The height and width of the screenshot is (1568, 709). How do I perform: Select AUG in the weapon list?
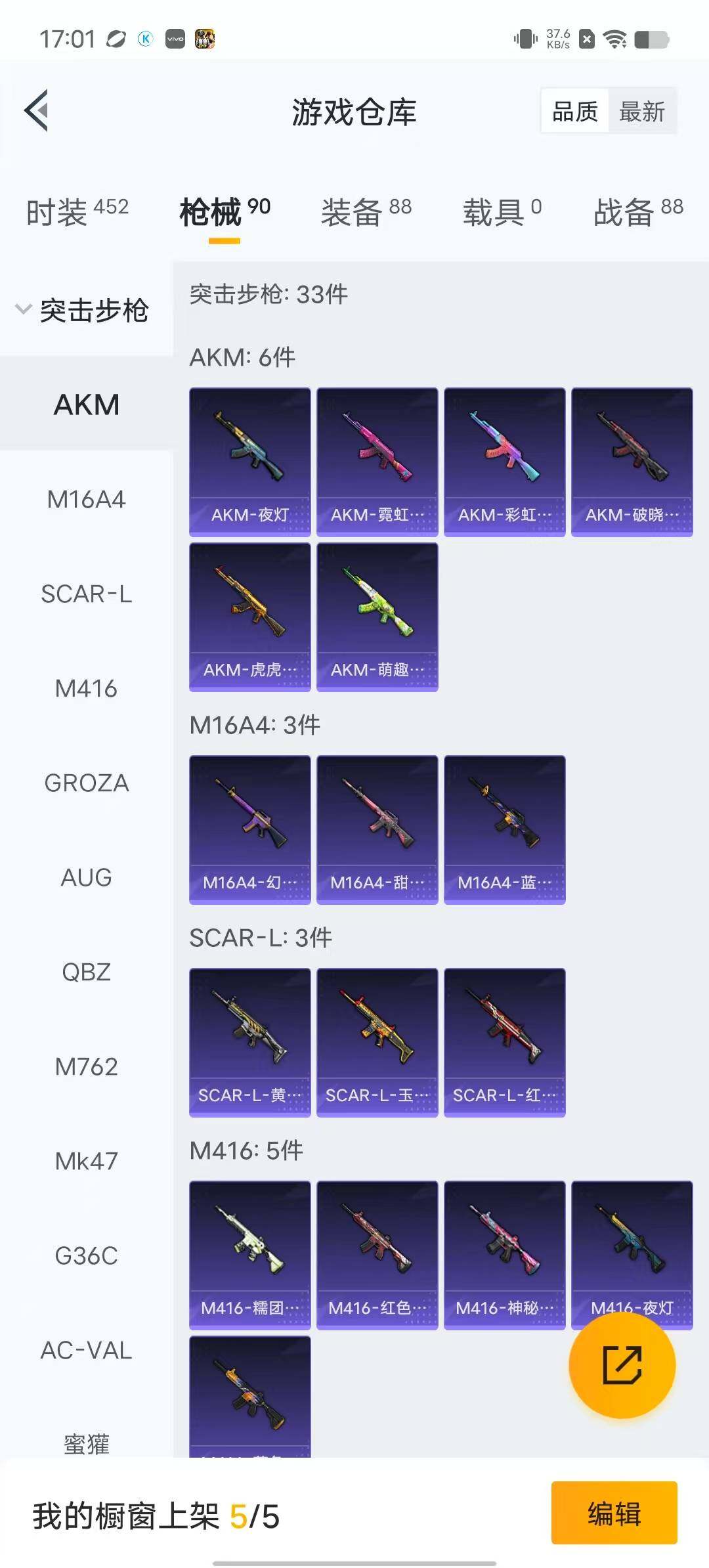[86, 878]
